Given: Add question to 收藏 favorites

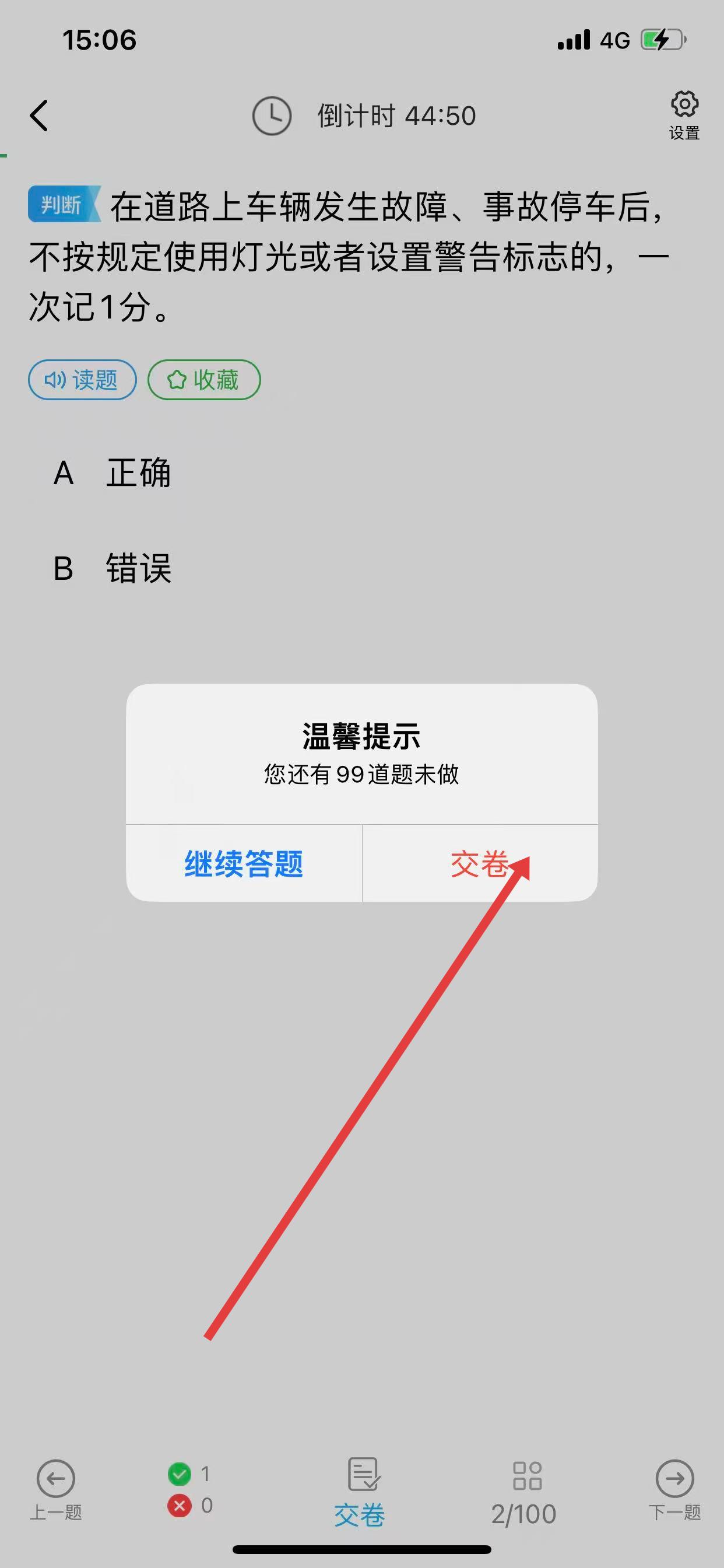Looking at the screenshot, I should [x=204, y=380].
